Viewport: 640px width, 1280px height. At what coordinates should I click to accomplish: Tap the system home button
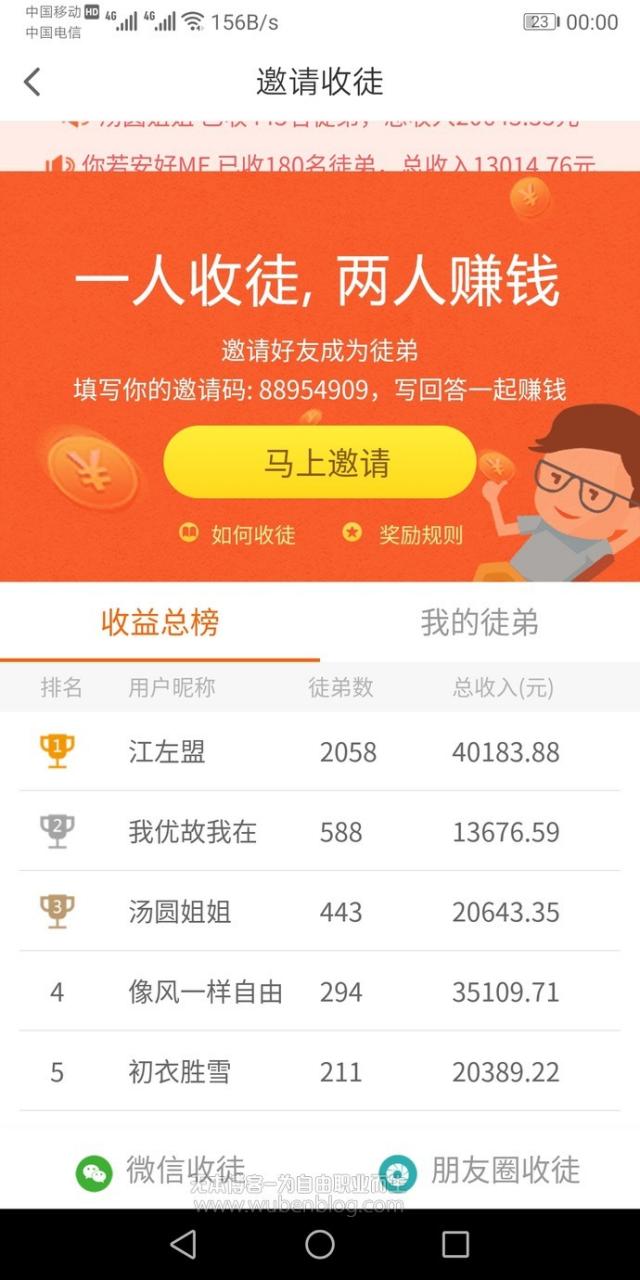(x=320, y=1244)
